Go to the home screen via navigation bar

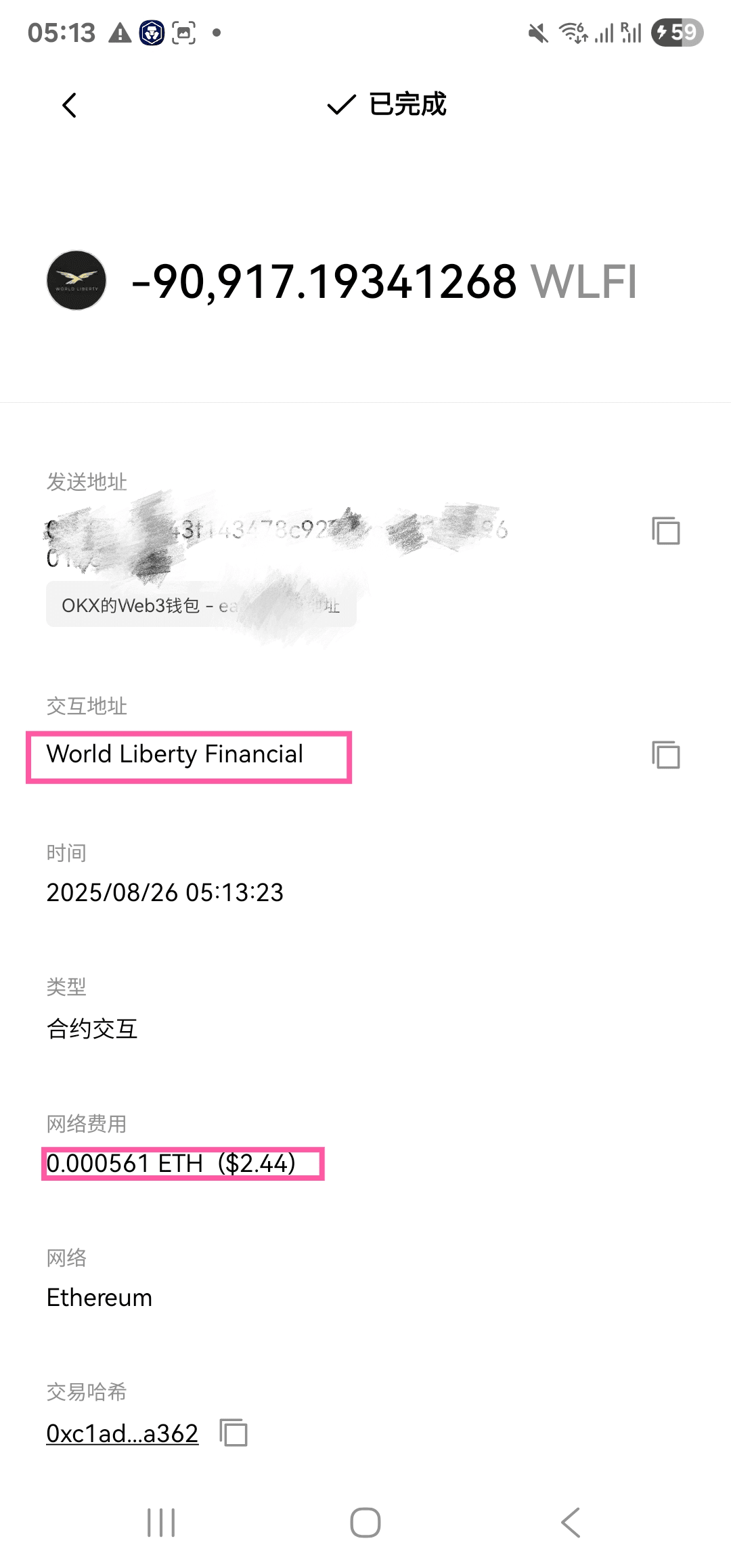pos(365,1523)
